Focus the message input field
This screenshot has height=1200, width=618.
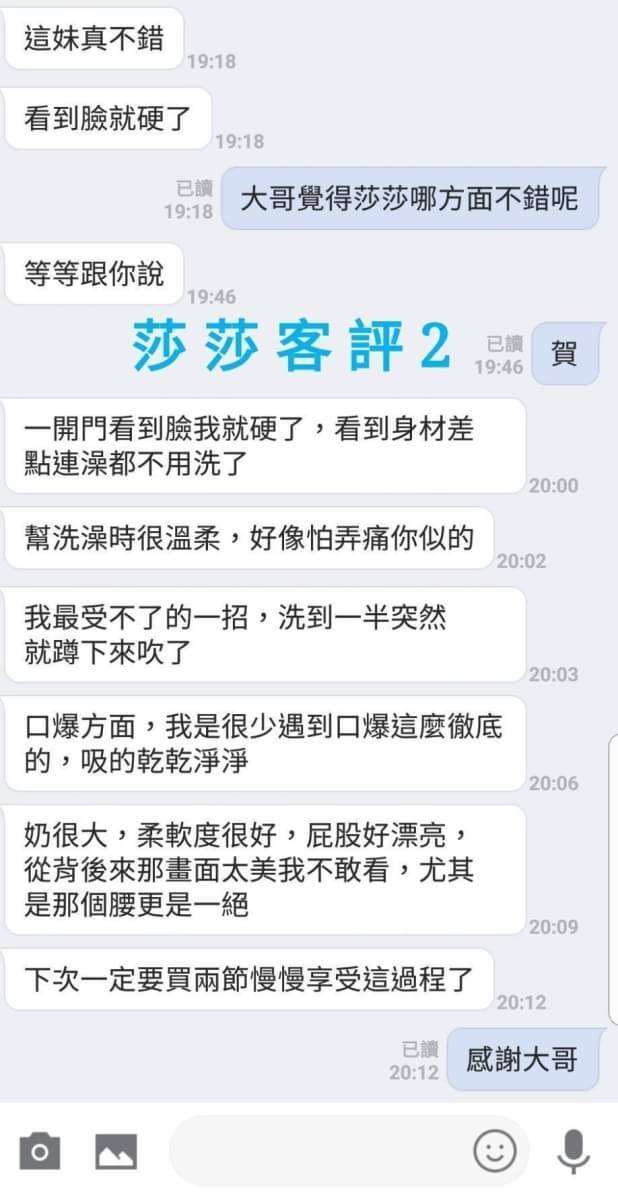(320, 1151)
